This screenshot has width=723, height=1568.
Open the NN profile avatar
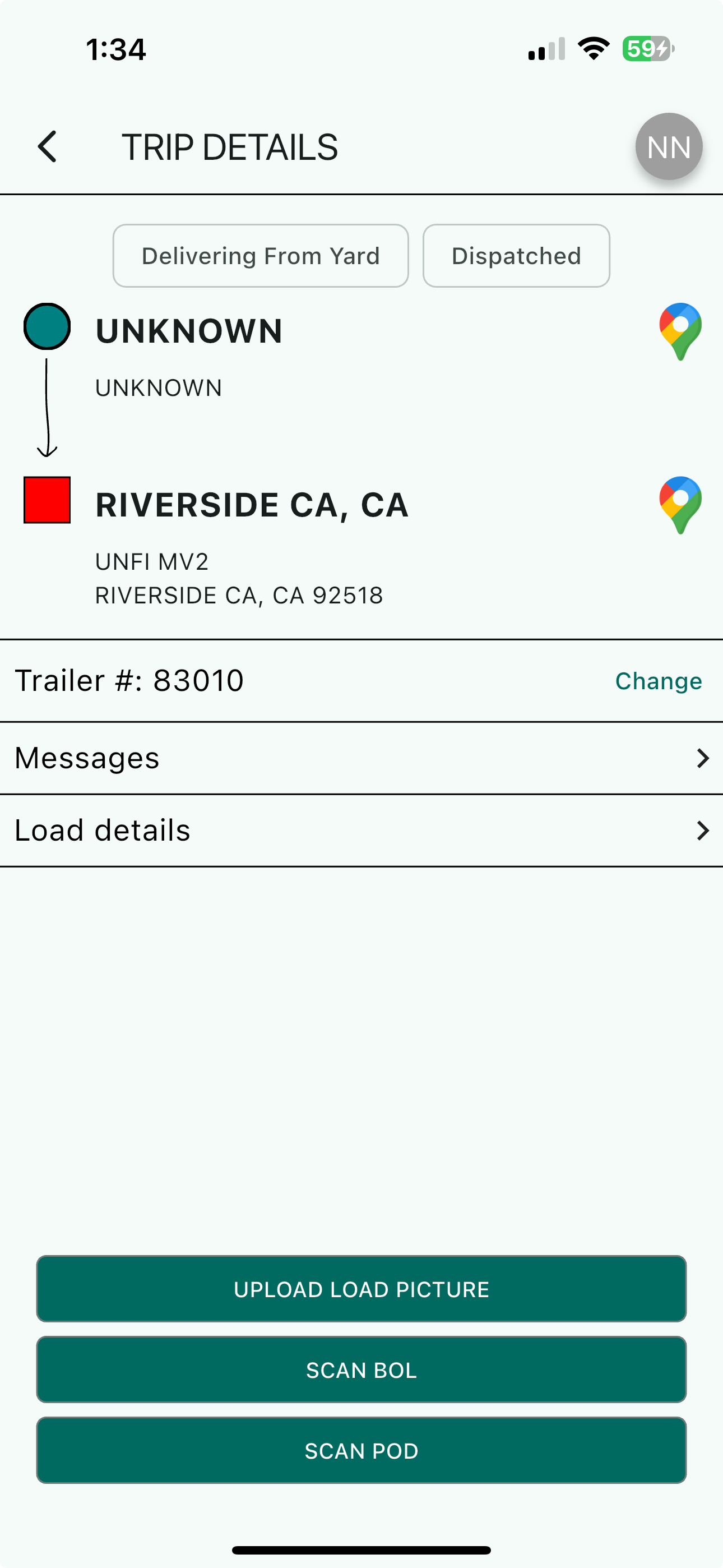668,147
